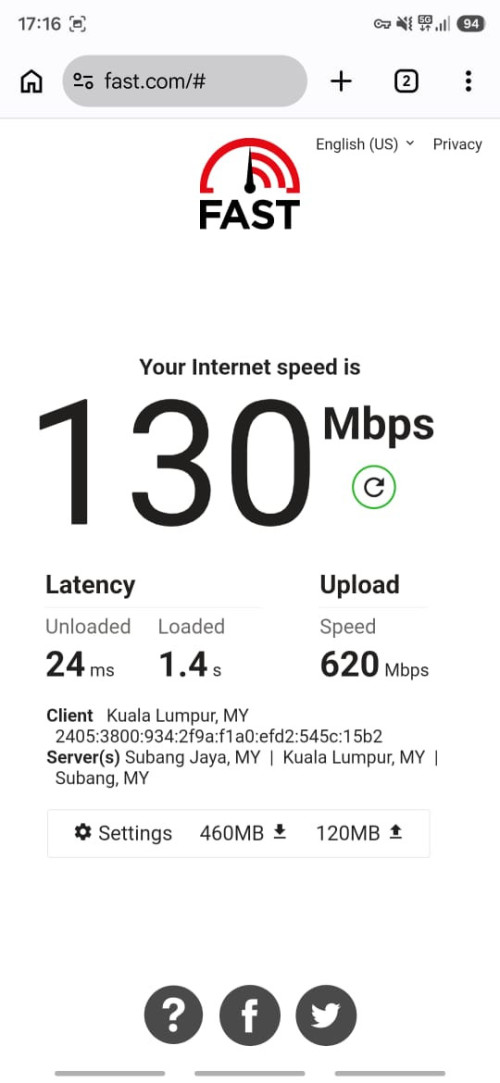Rerun the speed test with refresh icon
The width and height of the screenshot is (500, 1083).
374,488
